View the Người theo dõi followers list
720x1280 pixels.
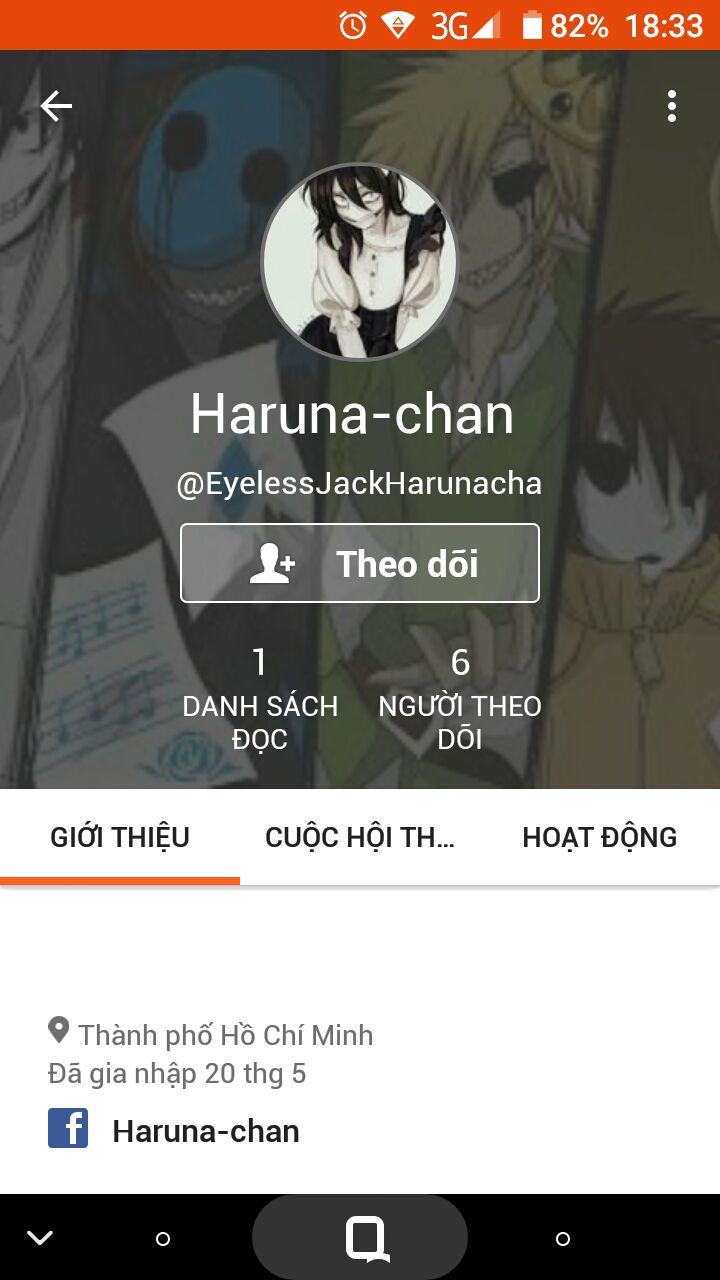[x=460, y=698]
